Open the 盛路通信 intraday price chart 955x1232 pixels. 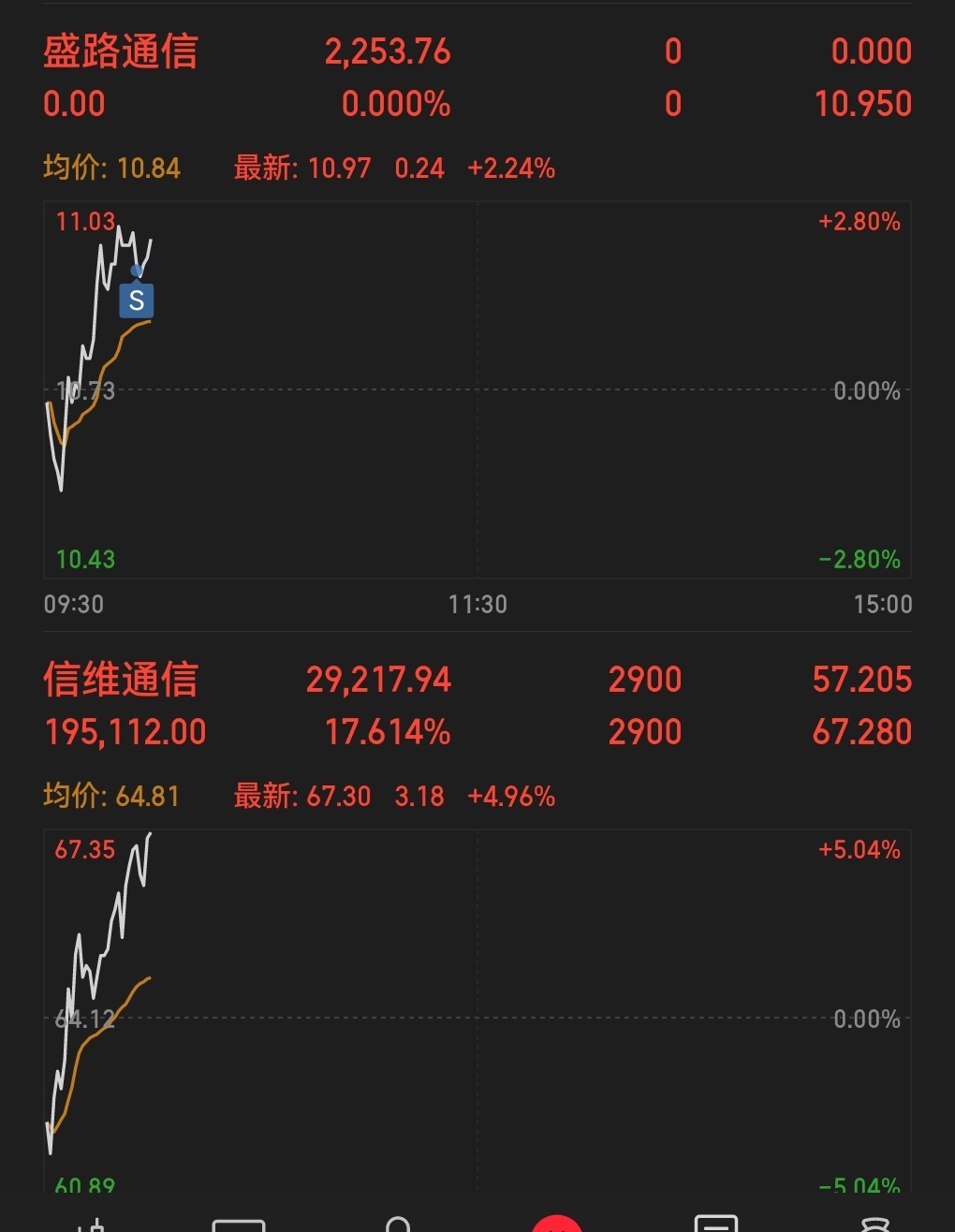tap(477, 389)
